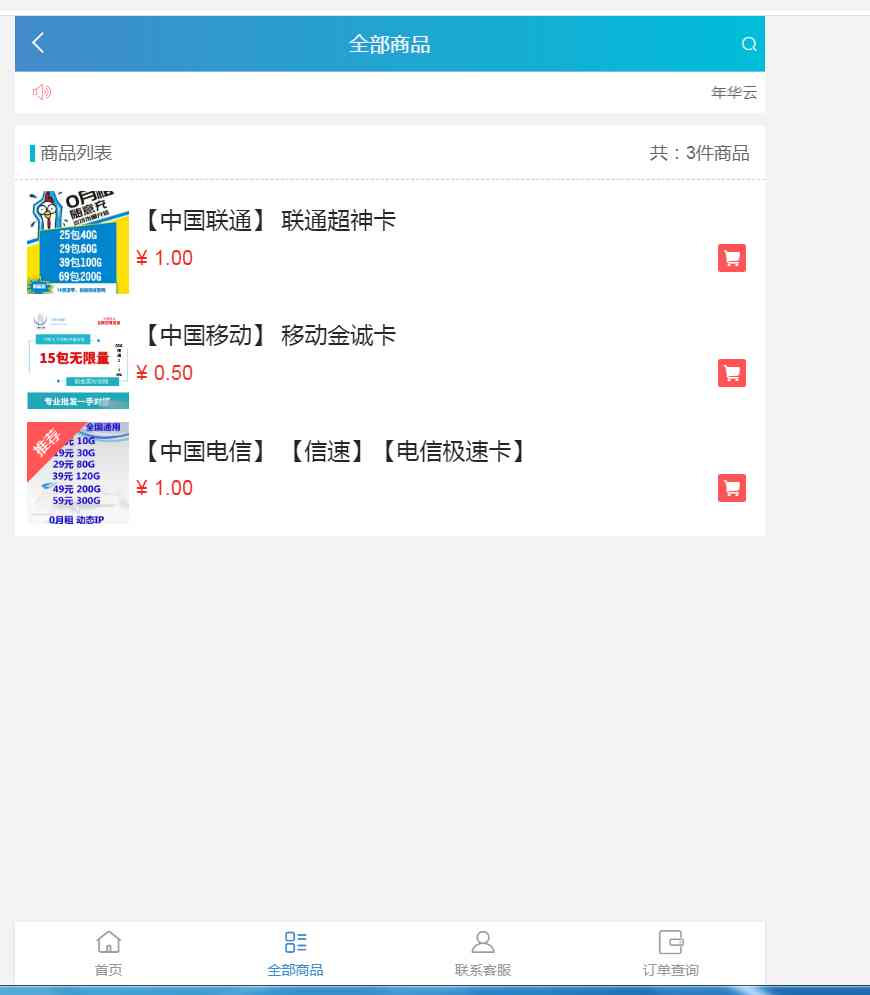Go to the 订单查询 tab
This screenshot has width=870, height=995.
pyautogui.click(x=670, y=953)
